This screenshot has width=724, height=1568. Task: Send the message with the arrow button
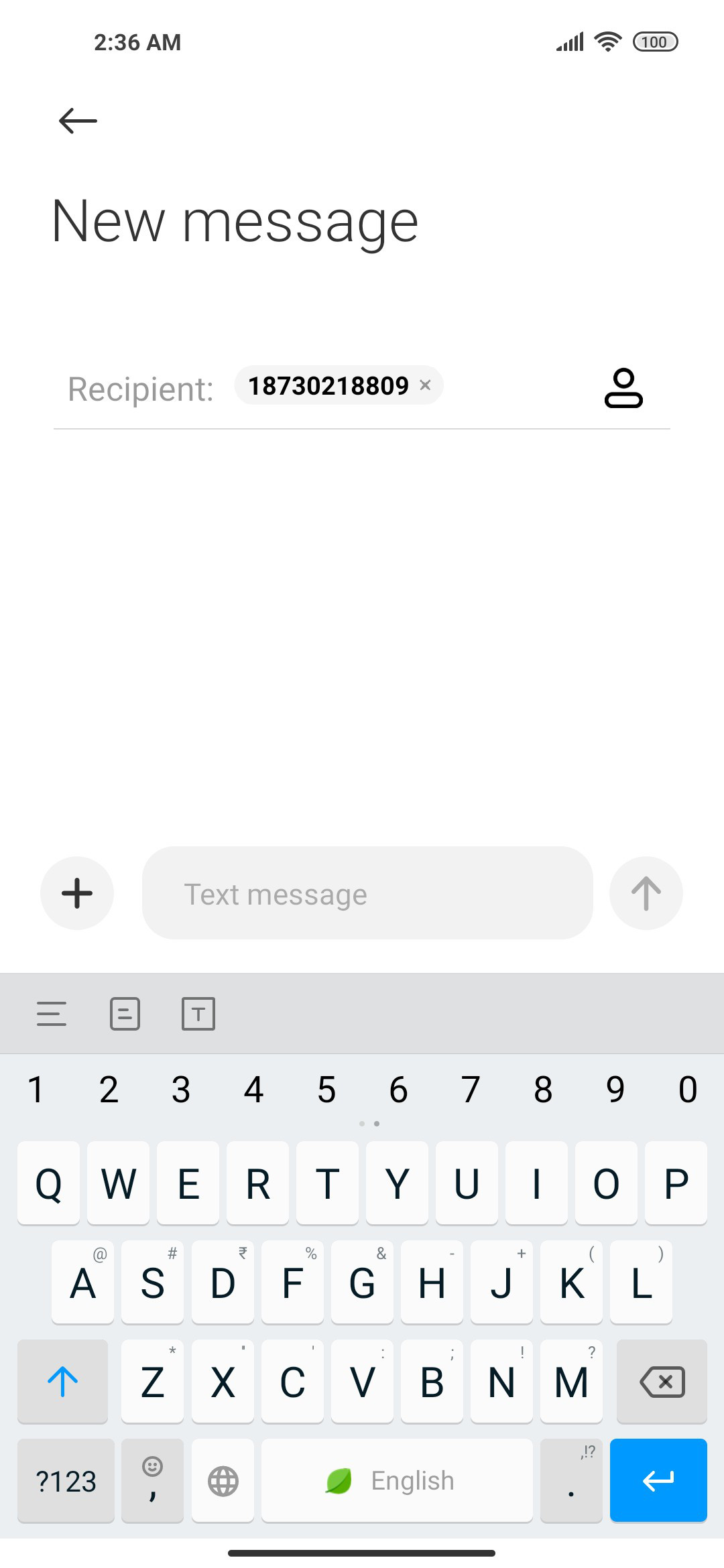pyautogui.click(x=646, y=893)
